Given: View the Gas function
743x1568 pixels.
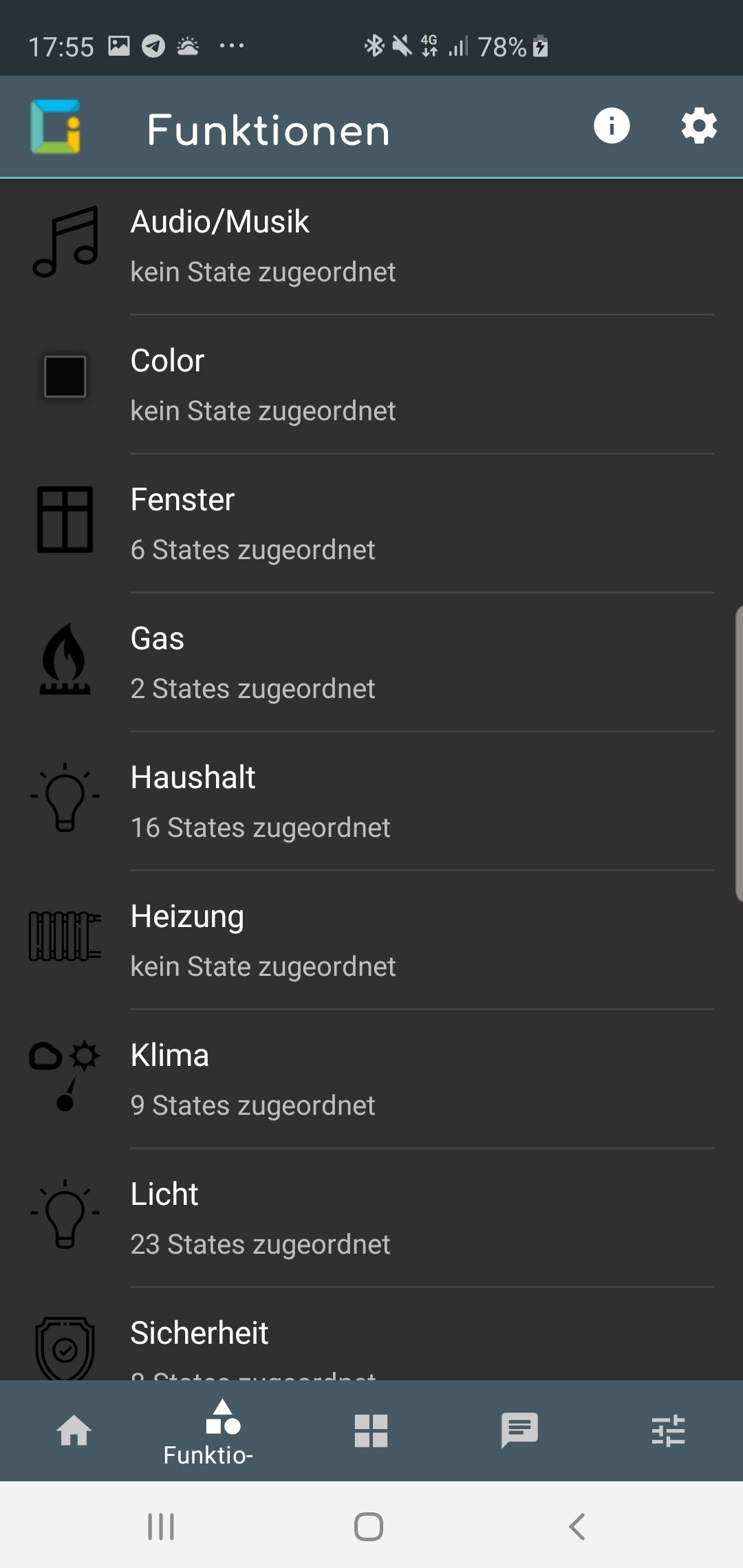Looking at the screenshot, I should pos(371,662).
